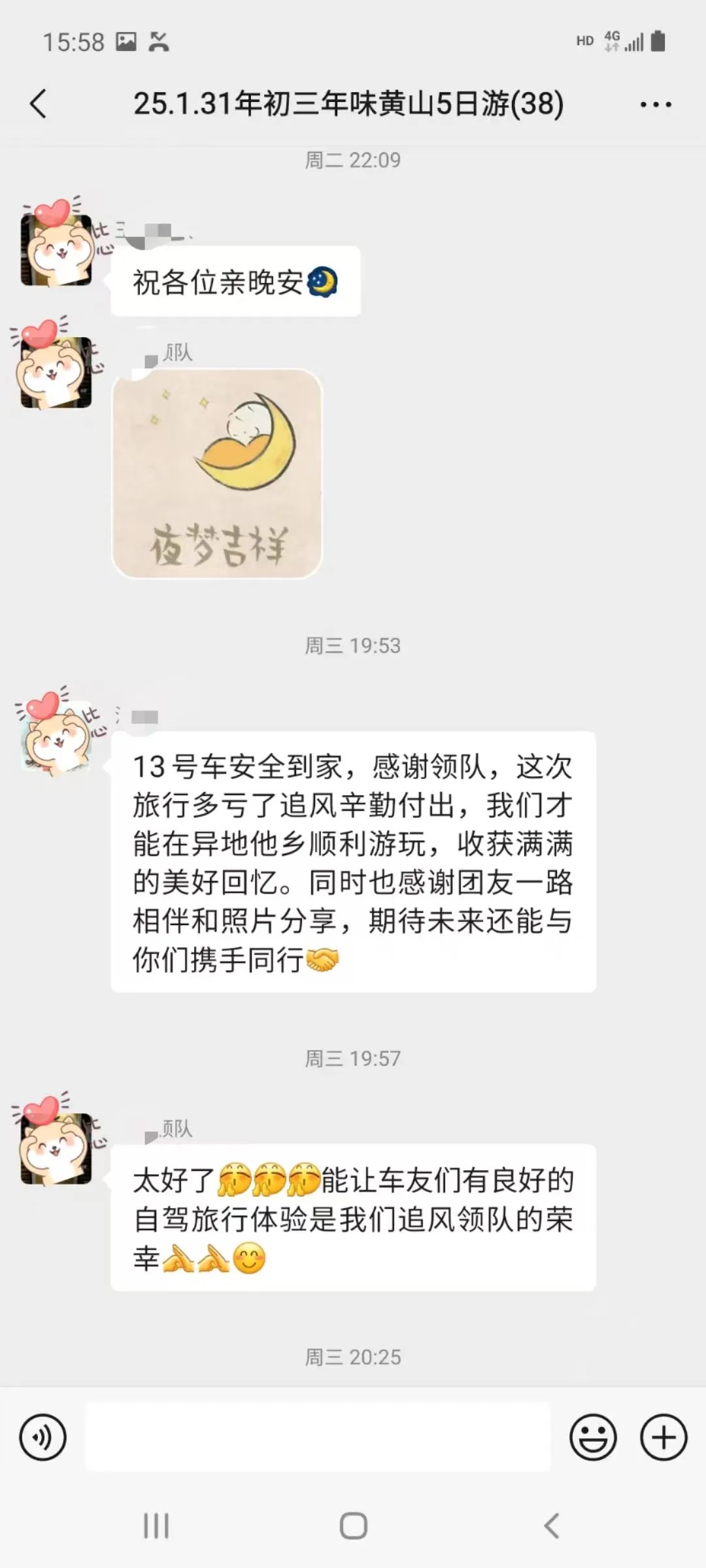Open the chat's three-dot menu
706x1568 pixels.
pos(656,104)
